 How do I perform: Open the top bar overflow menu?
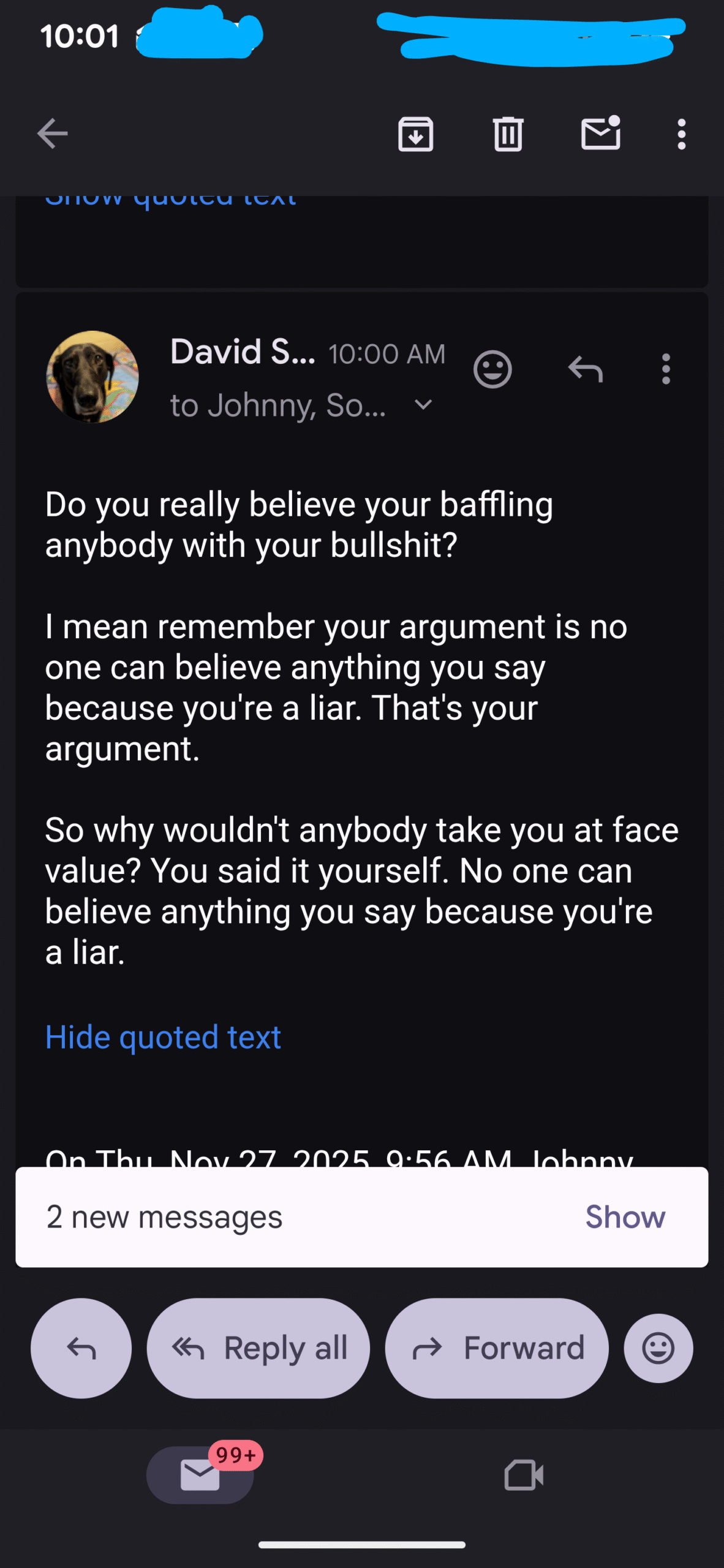point(681,134)
